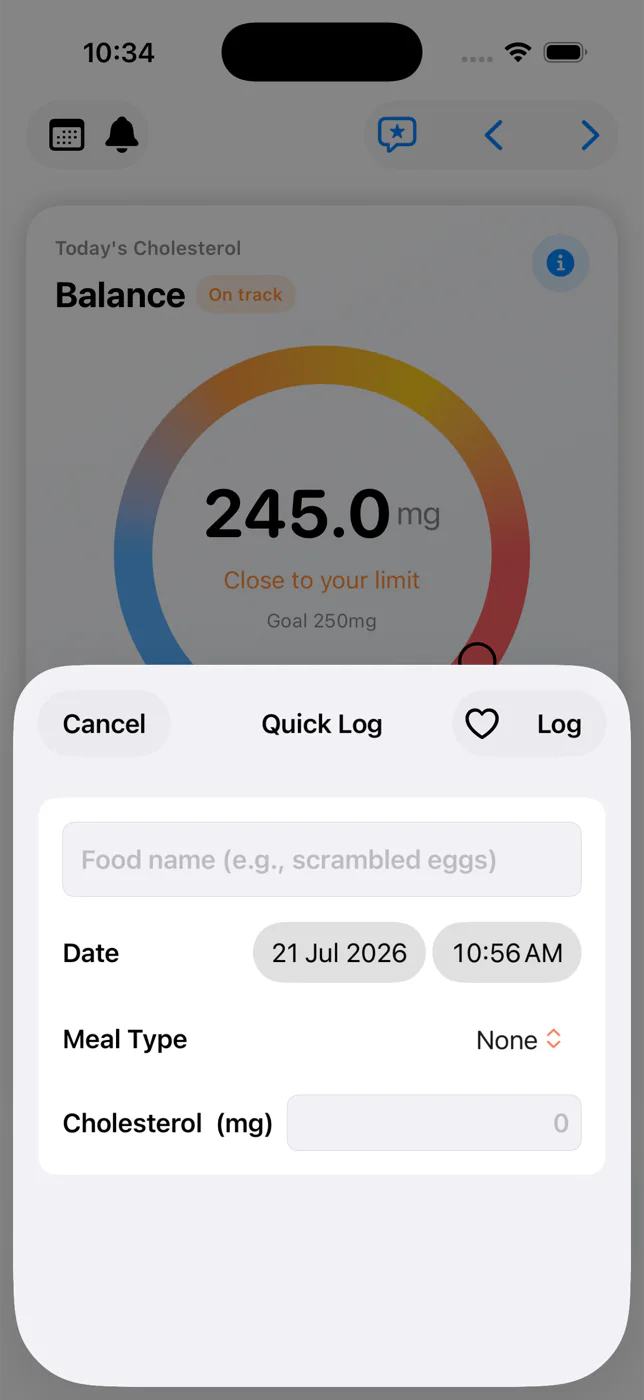This screenshot has width=644, height=1400.
Task: Open the Meal Type dropdown set to None
Action: pyautogui.click(x=519, y=1040)
